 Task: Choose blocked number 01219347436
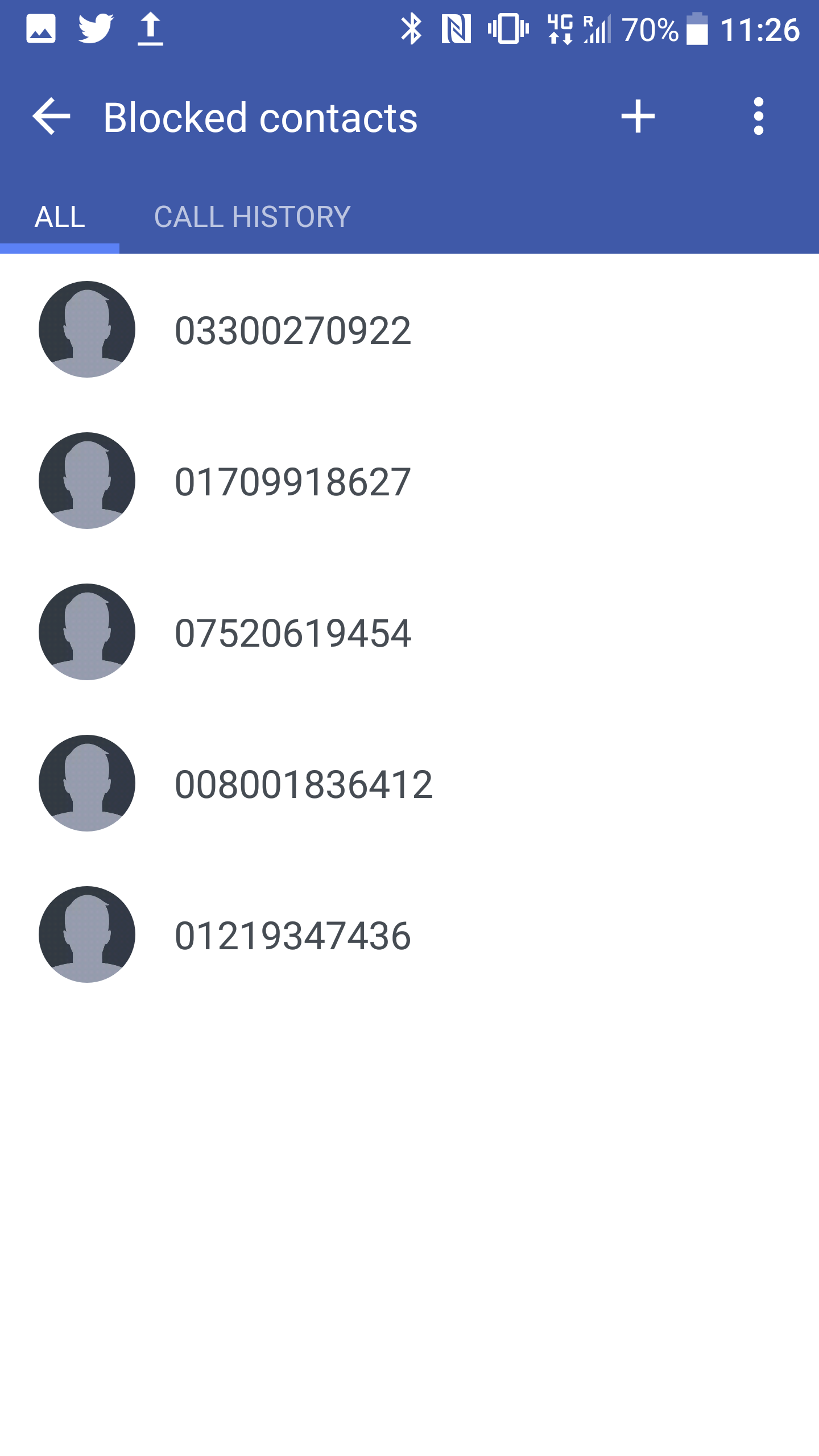(x=409, y=934)
